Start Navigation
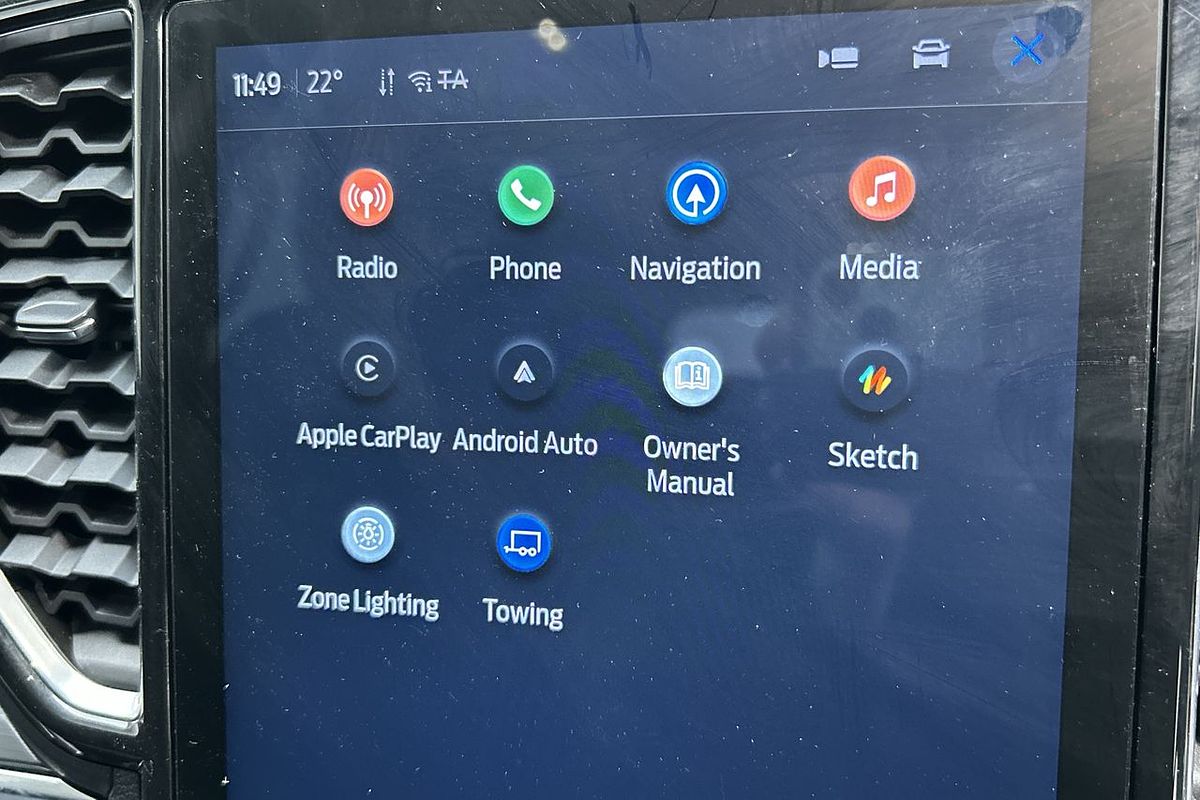1200x800 pixels. point(696,193)
